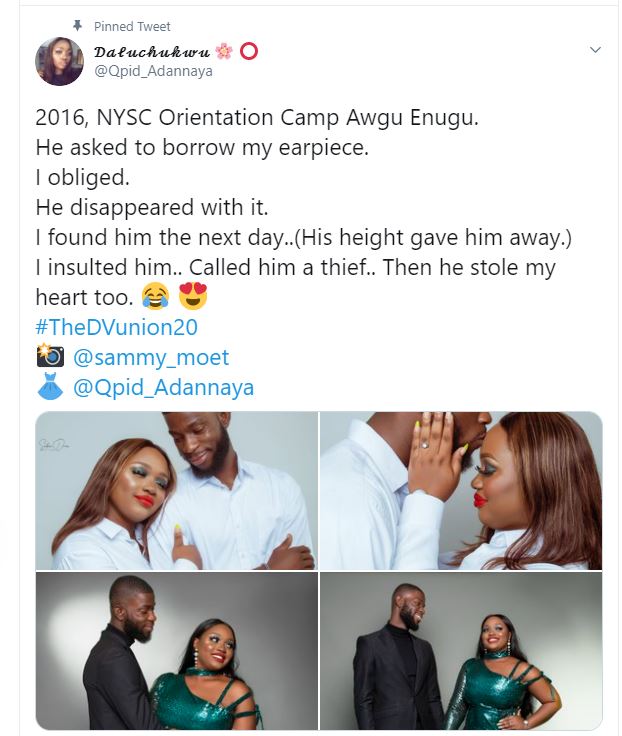622x736 pixels.
Task: View the photo of the couple in white shirts
Action: coord(176,490)
